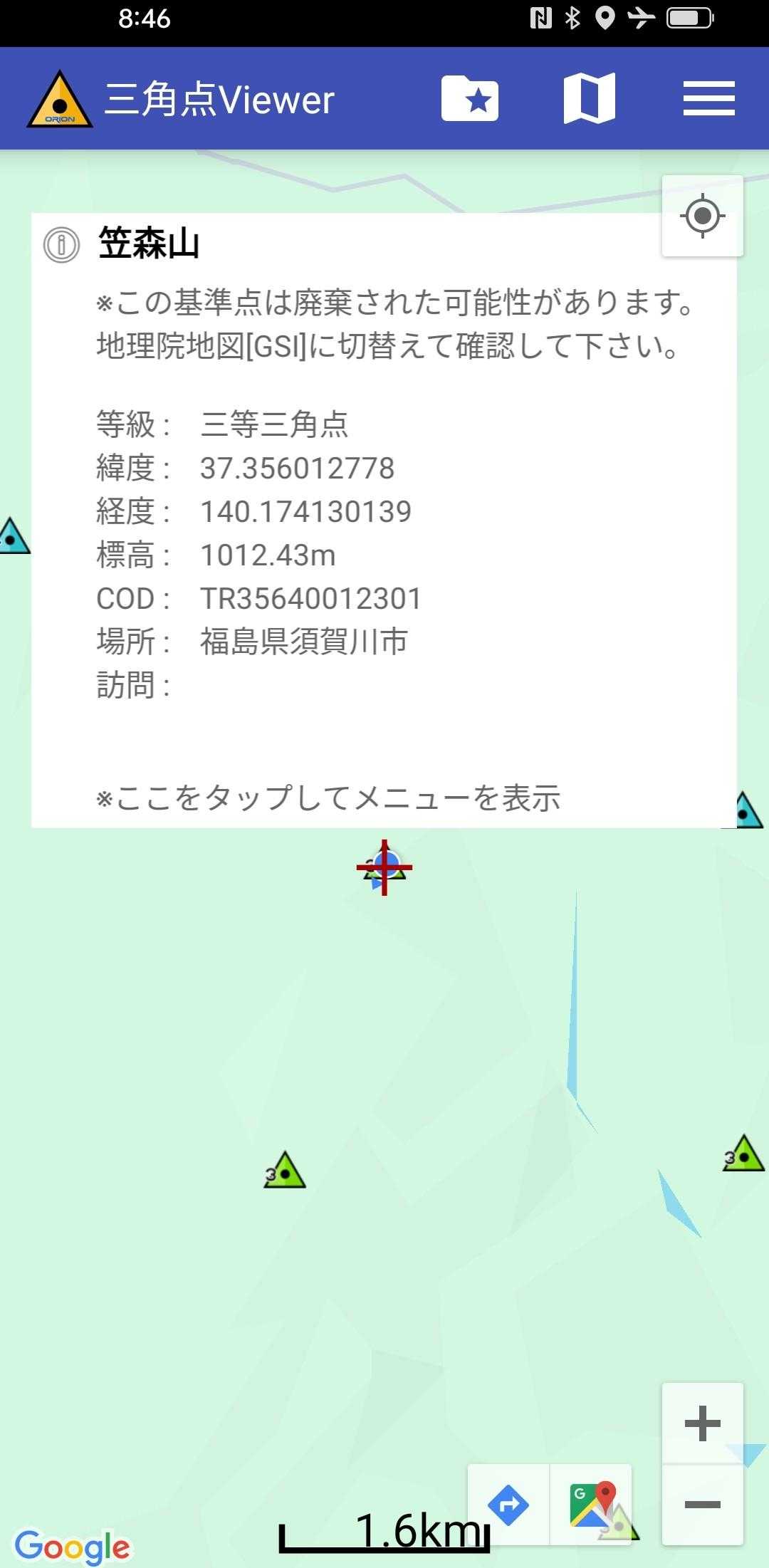769x1568 pixels.
Task: Zoom out with the minus button
Action: coord(703,1505)
